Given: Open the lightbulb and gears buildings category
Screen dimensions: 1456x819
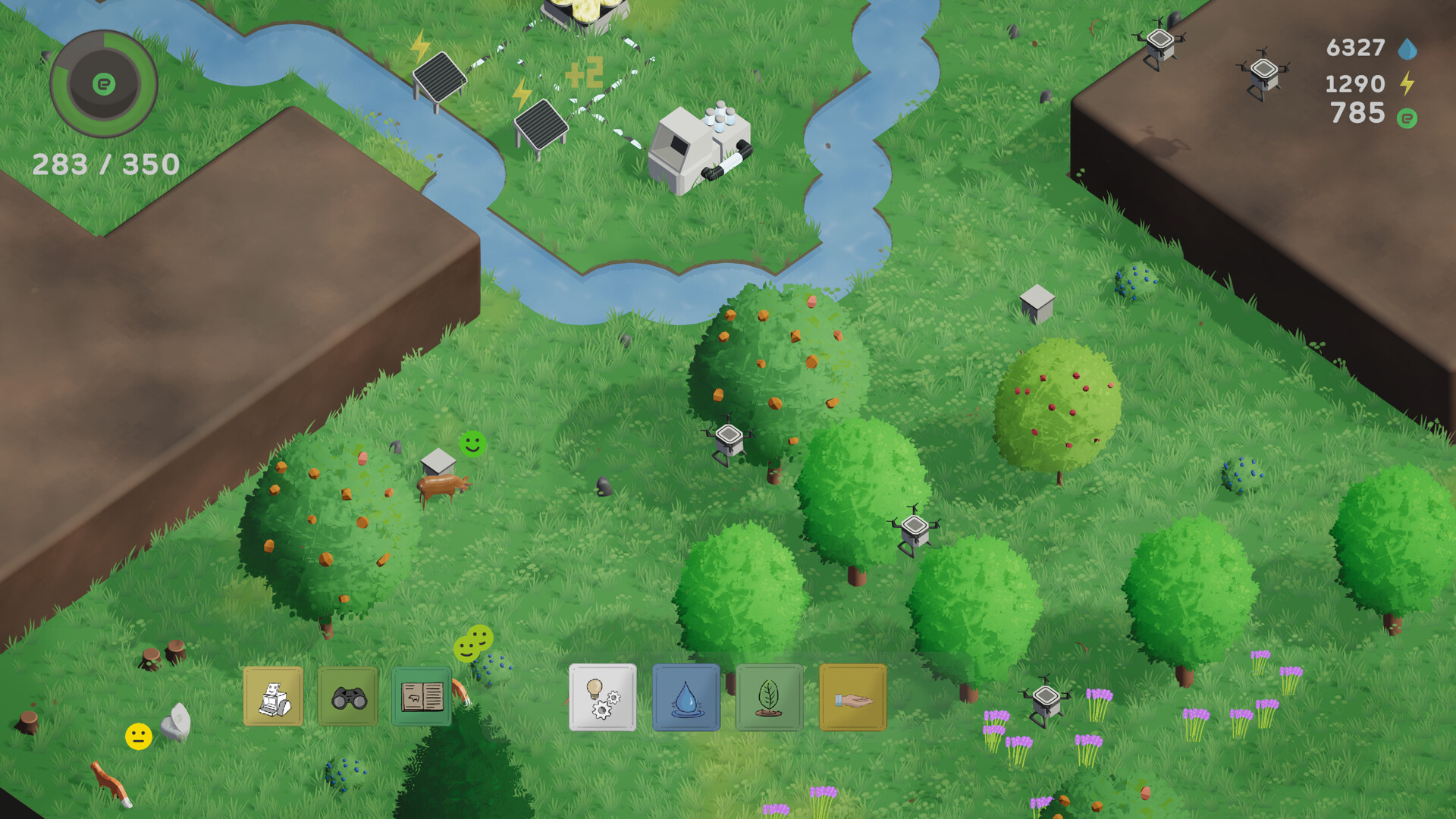Looking at the screenshot, I should point(603,697).
